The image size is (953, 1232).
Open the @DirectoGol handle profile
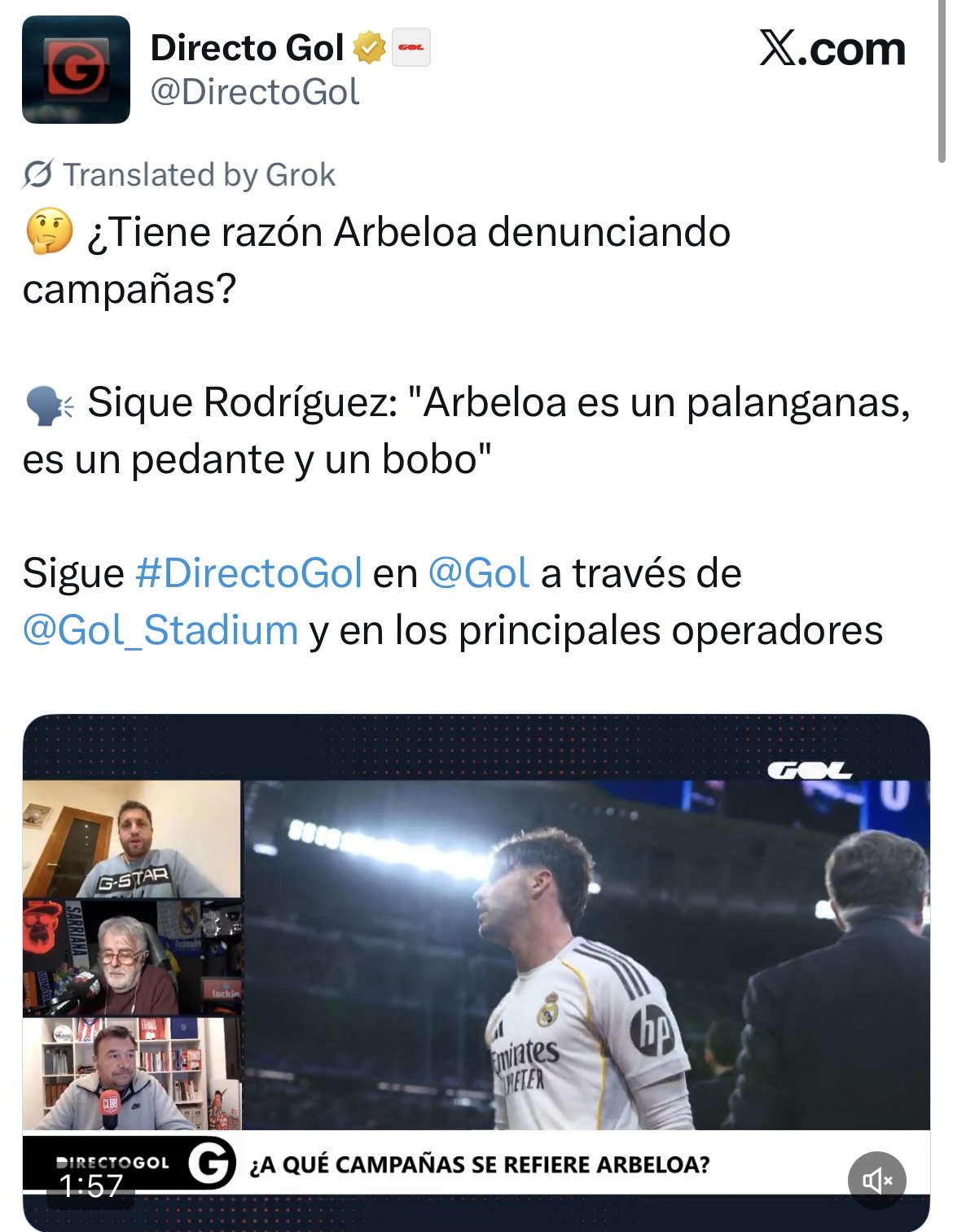click(254, 93)
